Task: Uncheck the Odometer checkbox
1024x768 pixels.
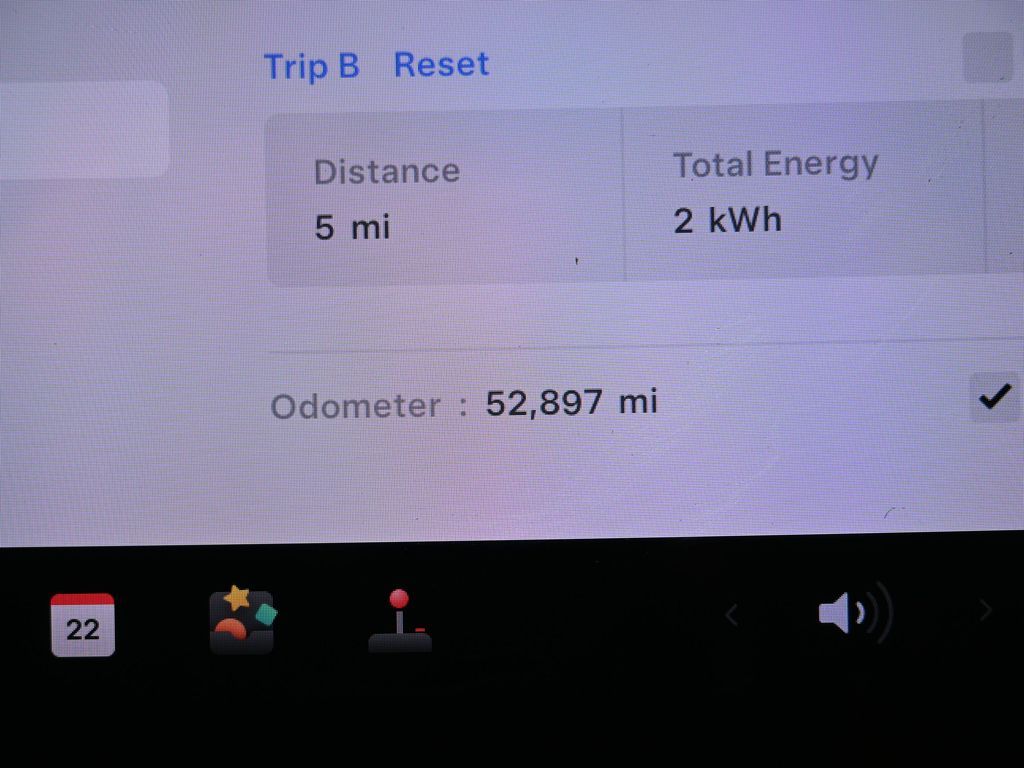Action: 994,398
